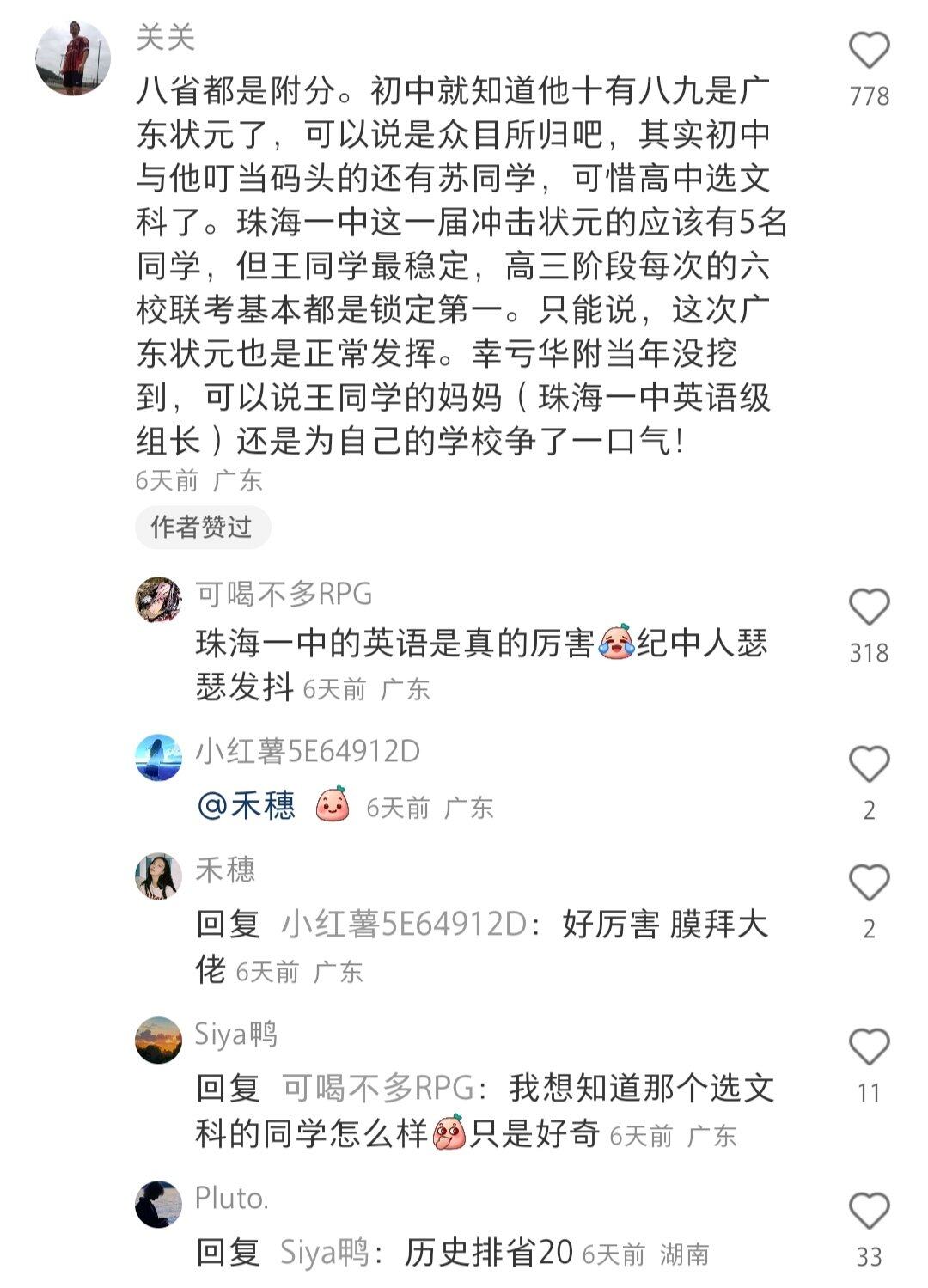Open 关关's profile avatar
This screenshot has width=928, height=1288.
[x=73, y=58]
